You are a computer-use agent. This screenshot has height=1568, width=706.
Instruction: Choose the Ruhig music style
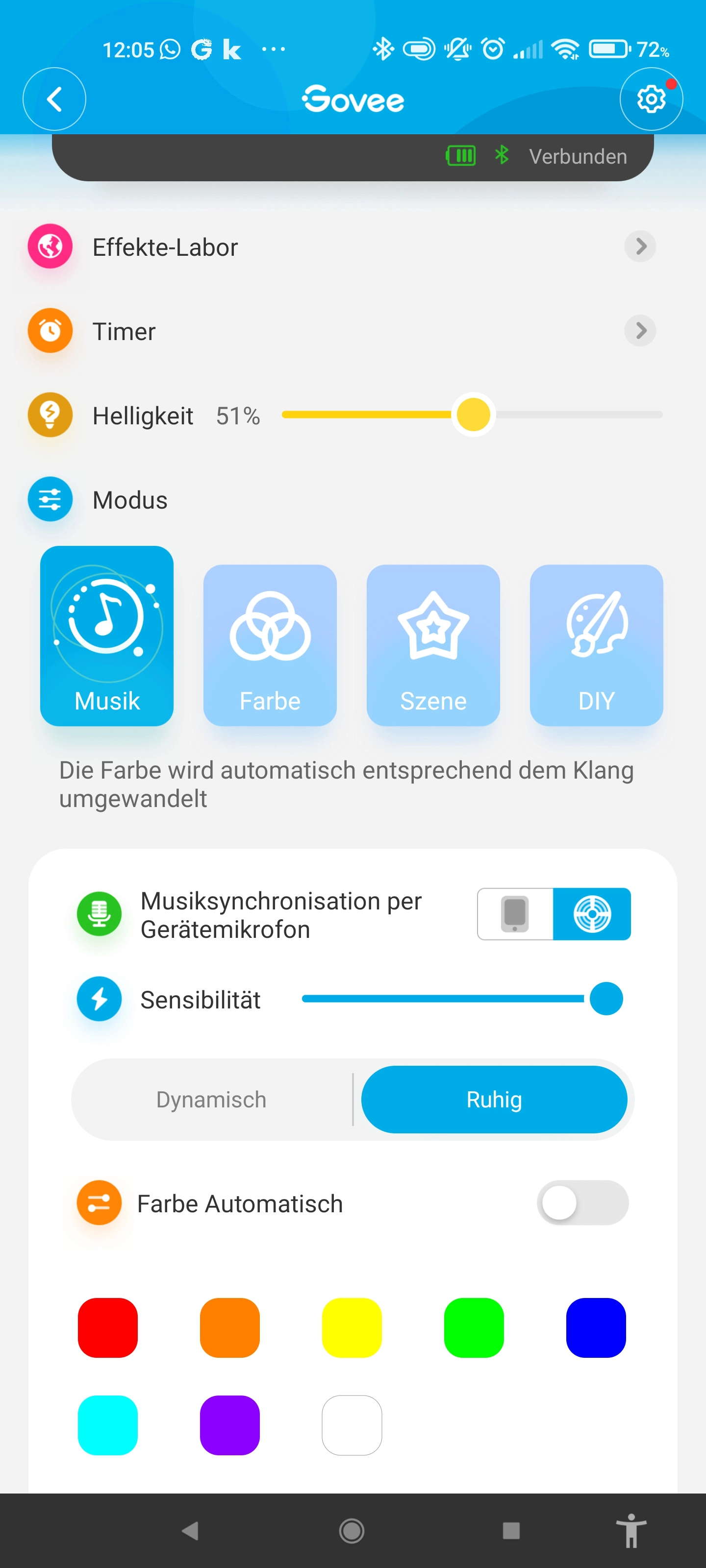tap(494, 1099)
